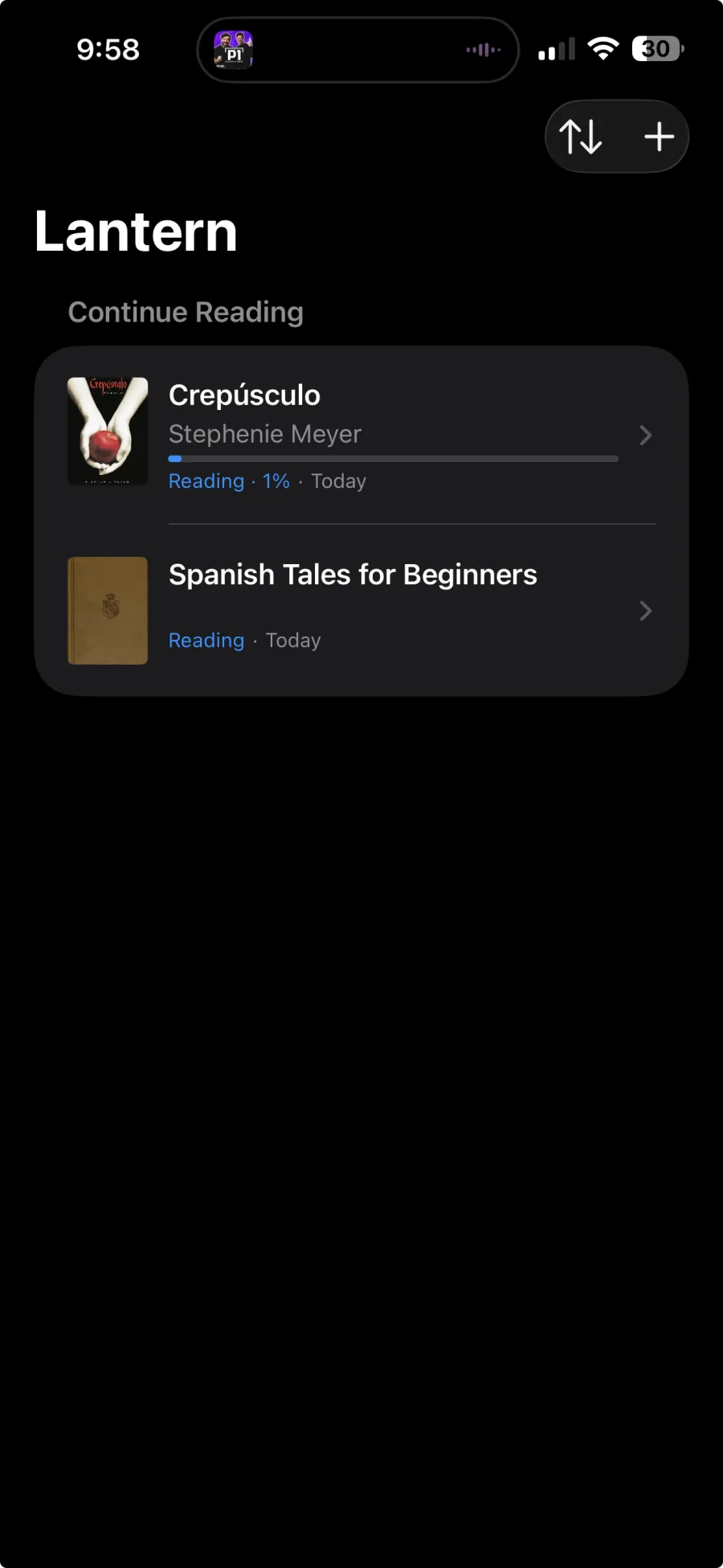Select the Crepúsculo book cover thumbnail
723x1568 pixels.
click(107, 431)
